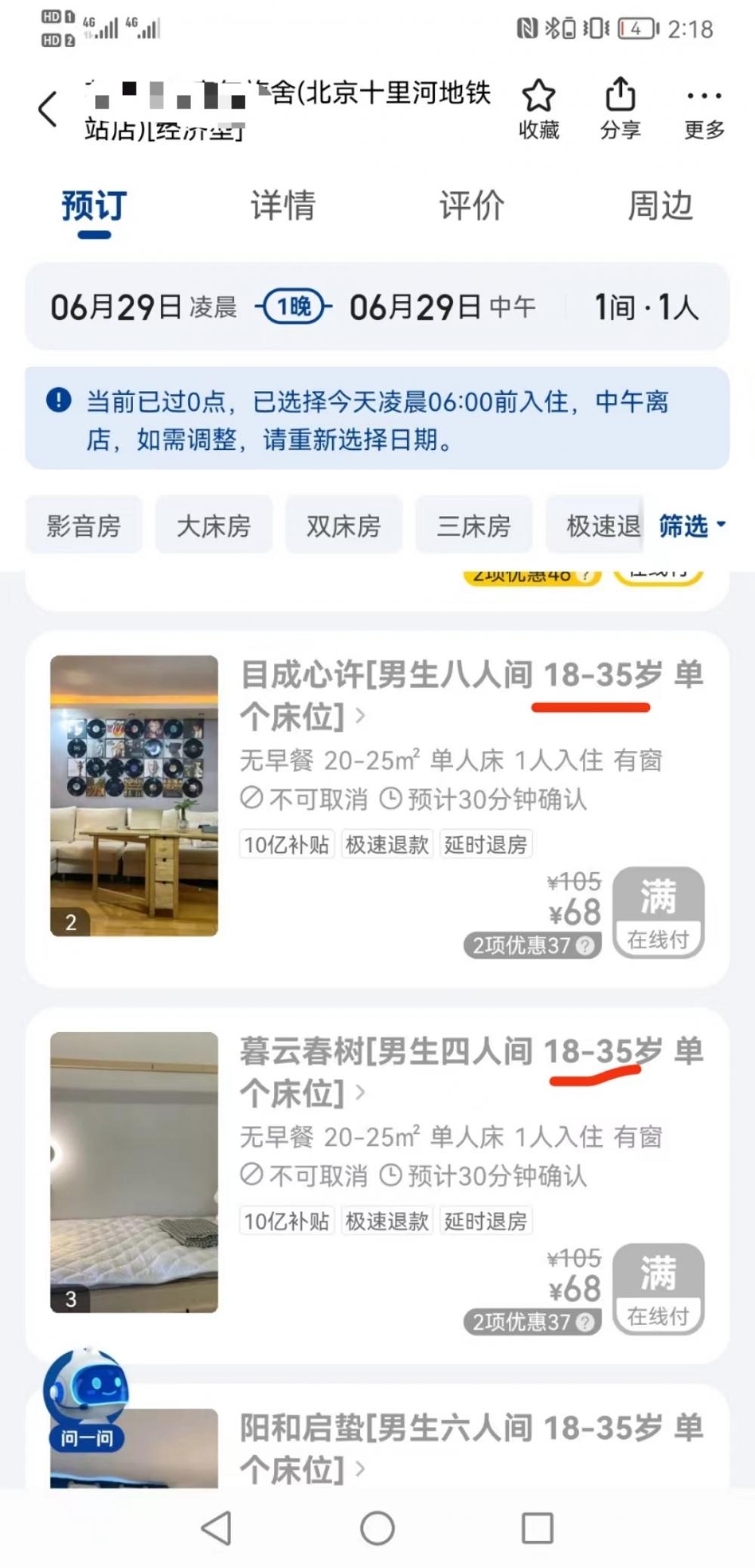Tap the question mark beside 2项优惠37

(585, 947)
